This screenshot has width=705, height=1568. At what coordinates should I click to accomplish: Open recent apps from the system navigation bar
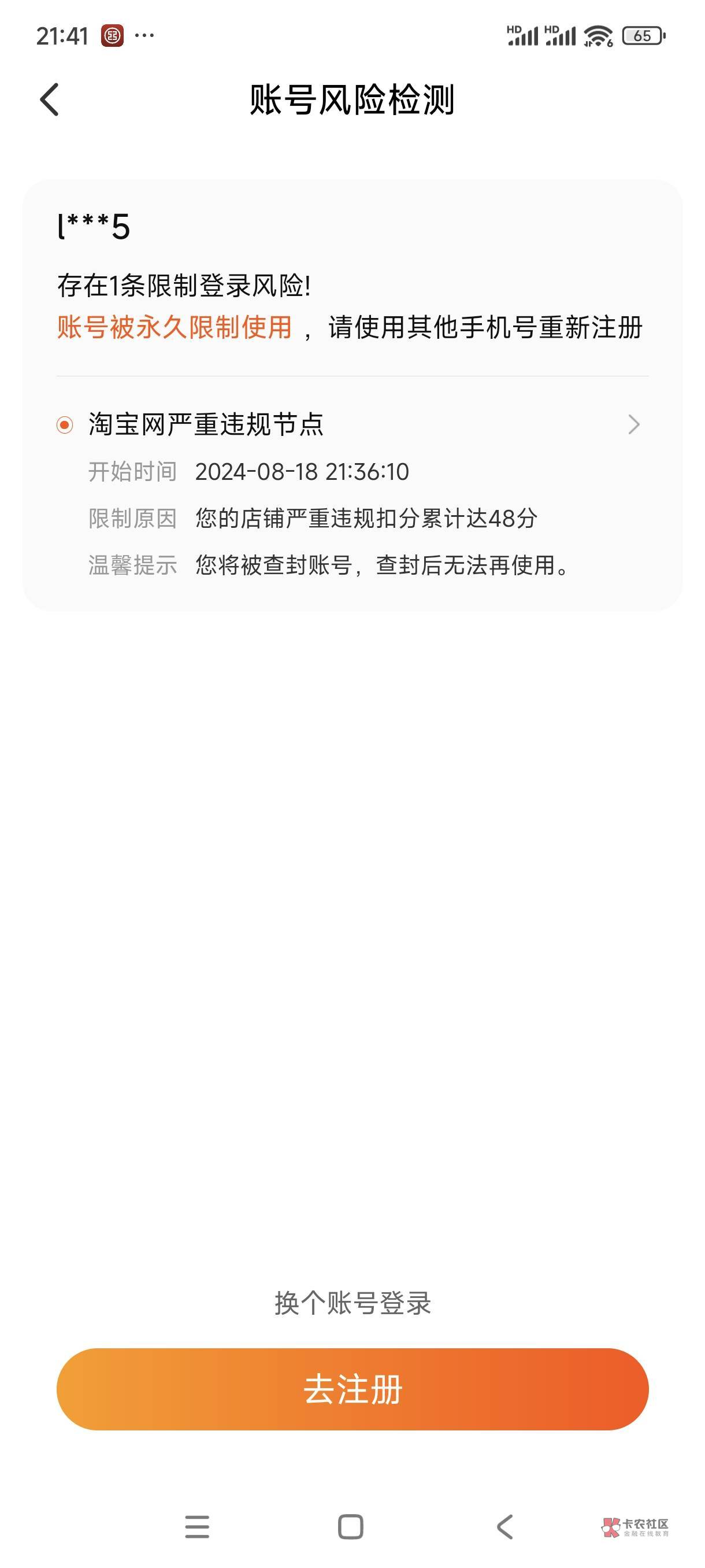point(197,1526)
